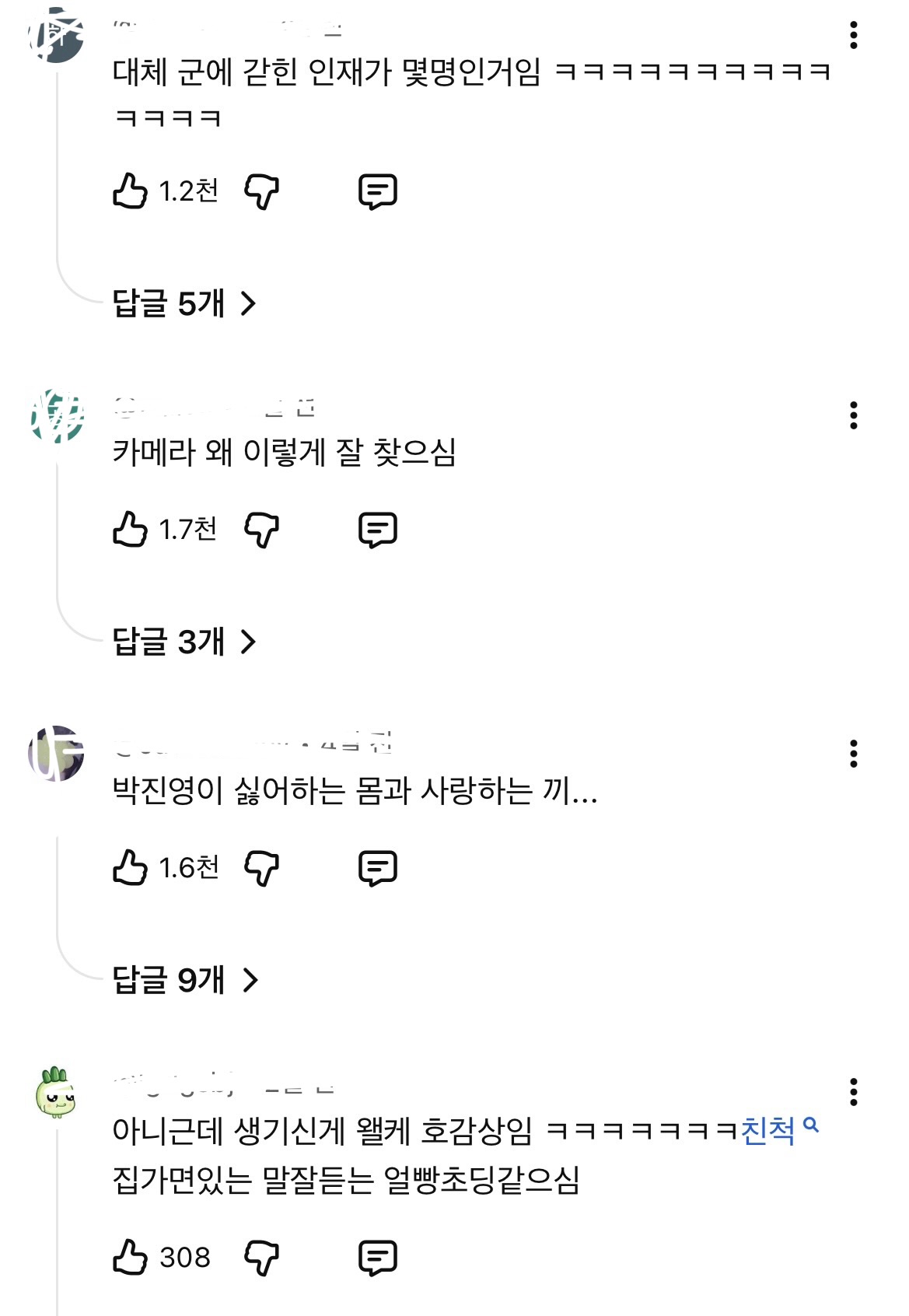Open the overflow menu for the '아니근데' comment
909x1316 pixels.
(853, 1092)
